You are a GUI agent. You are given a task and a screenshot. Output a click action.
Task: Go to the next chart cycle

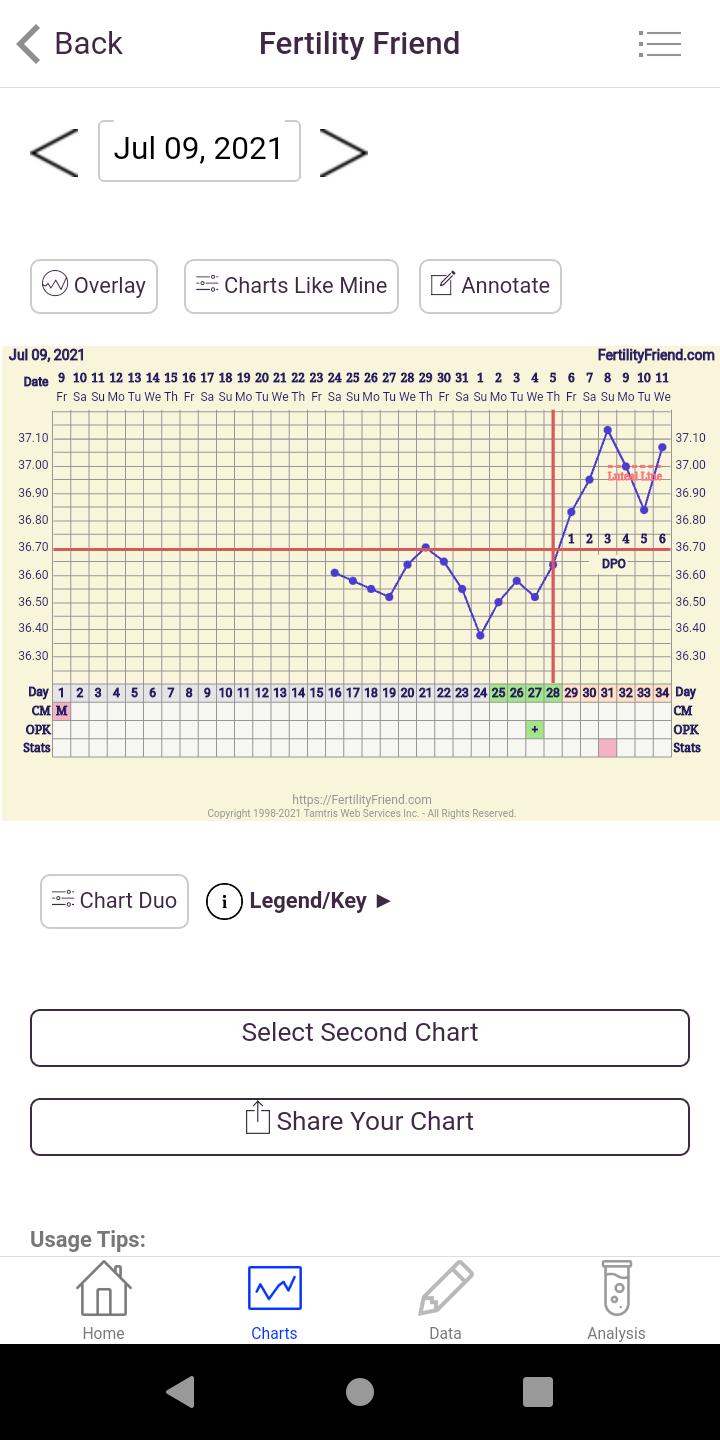tap(343, 152)
